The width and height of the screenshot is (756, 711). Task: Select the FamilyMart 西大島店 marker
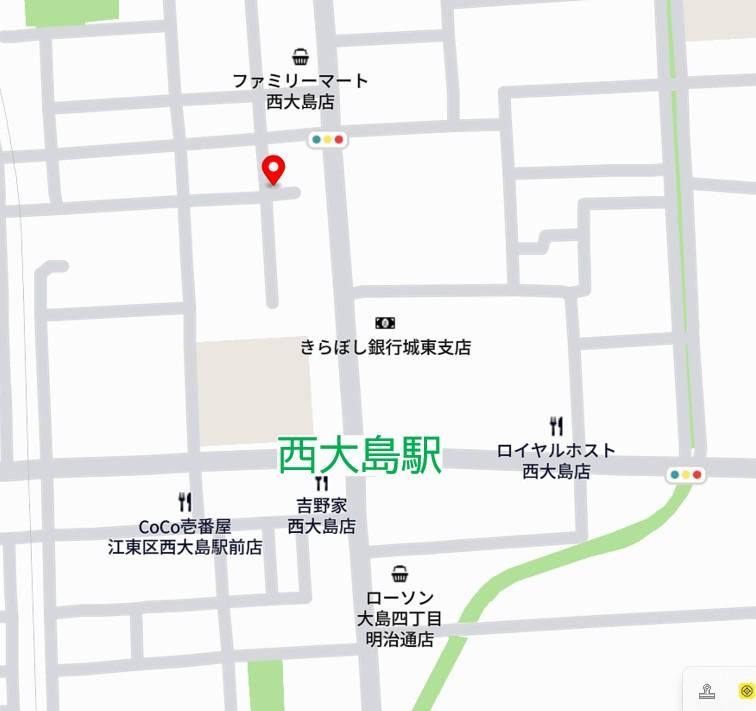point(300,57)
